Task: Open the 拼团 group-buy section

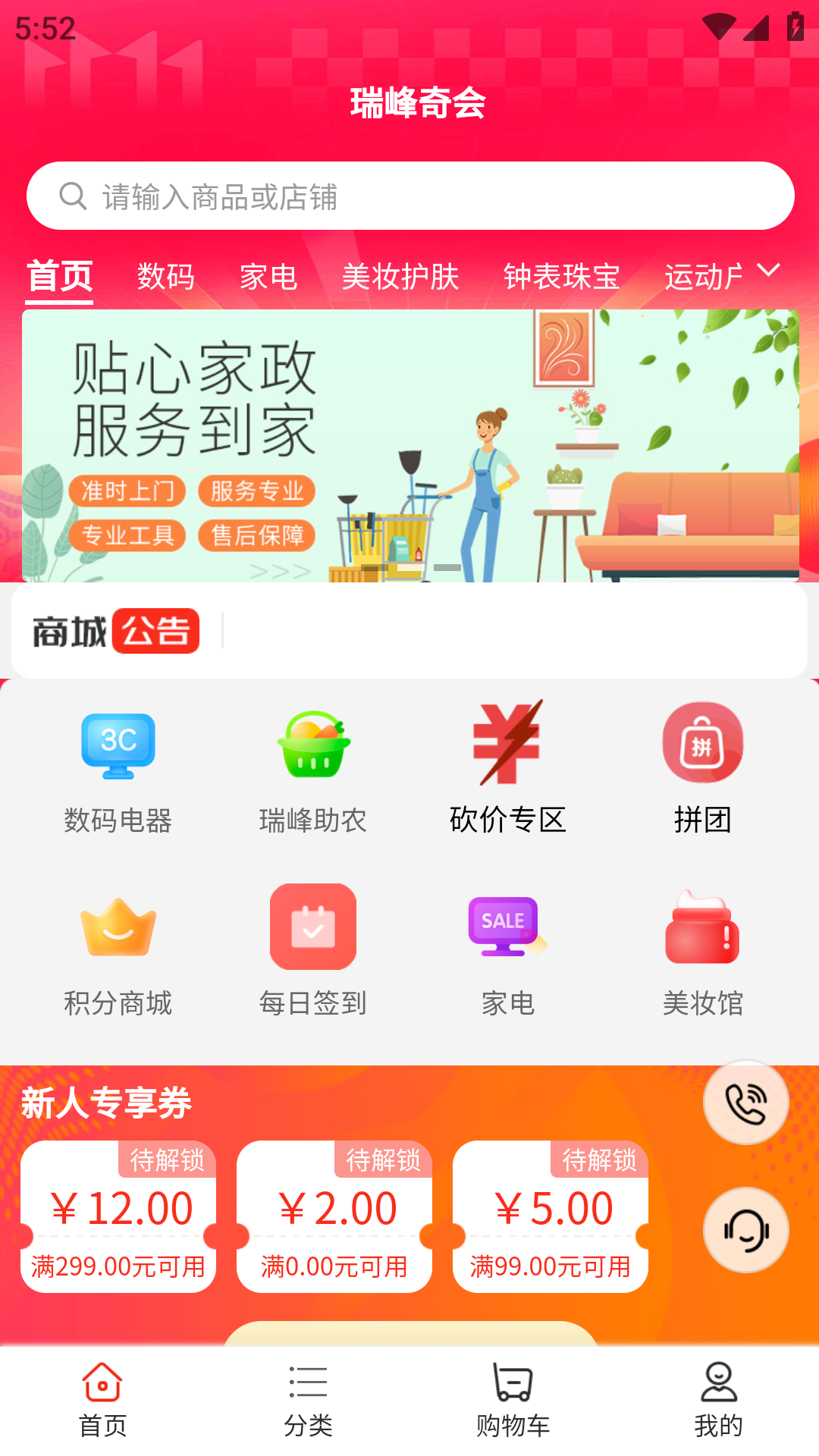Action: [703, 767]
